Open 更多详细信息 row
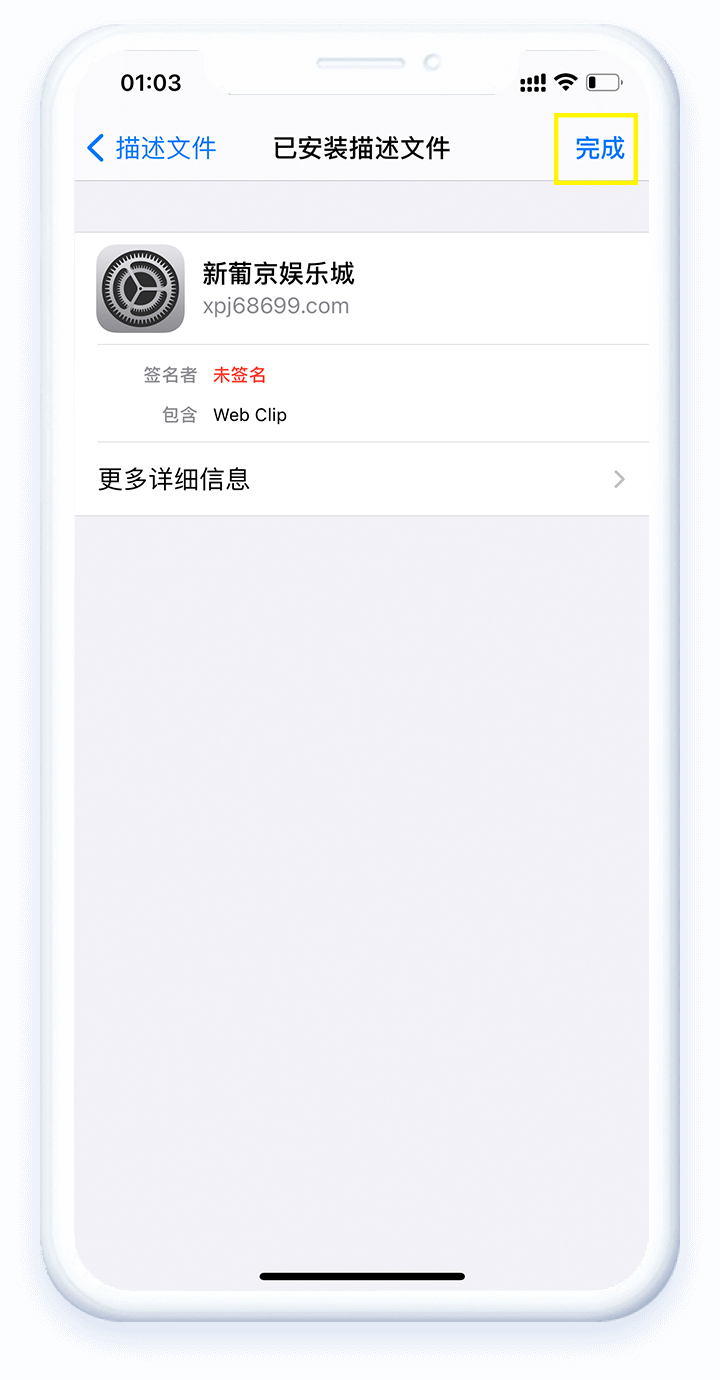This screenshot has height=1380, width=720. (x=360, y=479)
